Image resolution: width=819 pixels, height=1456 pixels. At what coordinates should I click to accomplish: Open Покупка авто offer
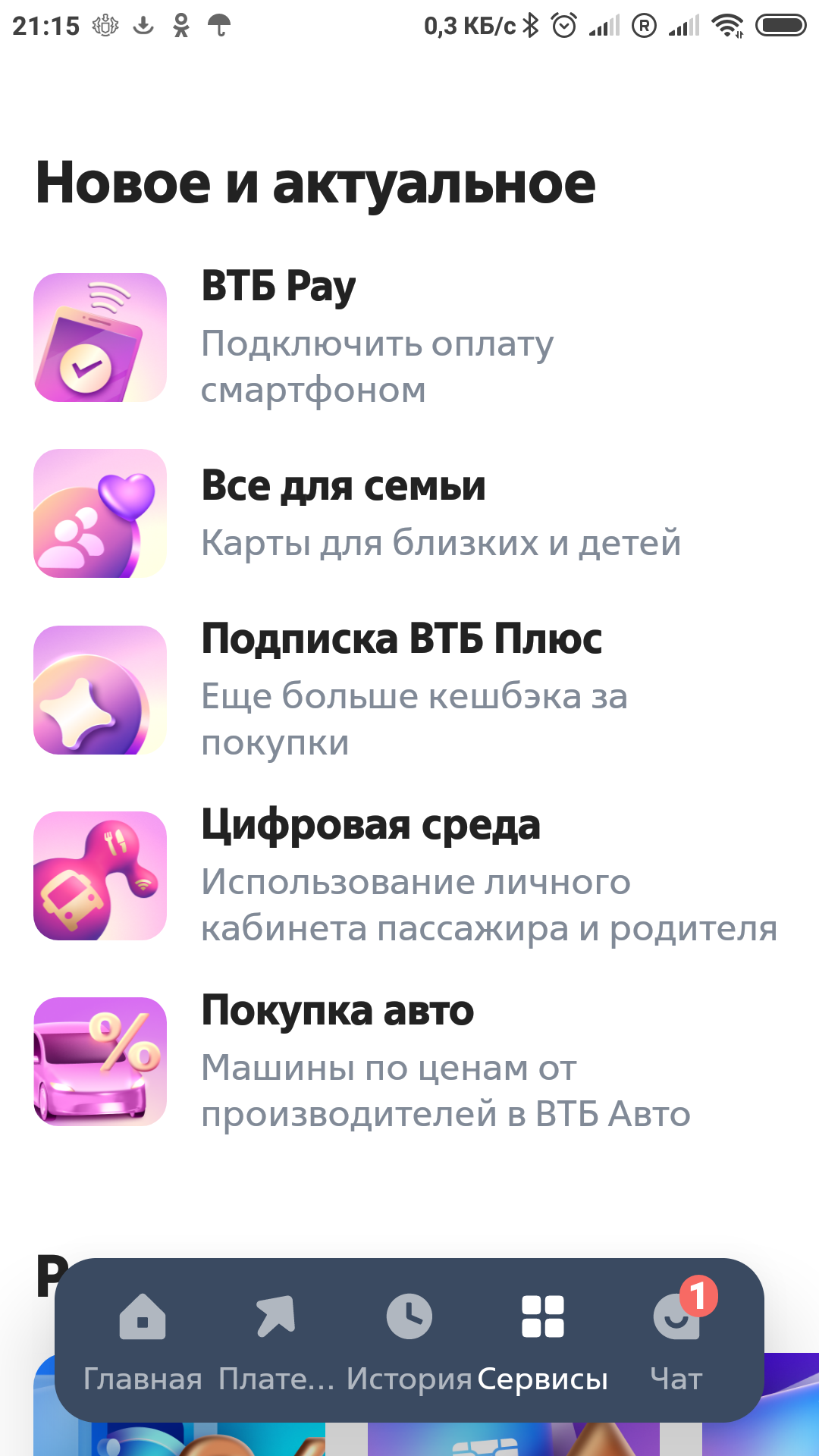tap(409, 1062)
